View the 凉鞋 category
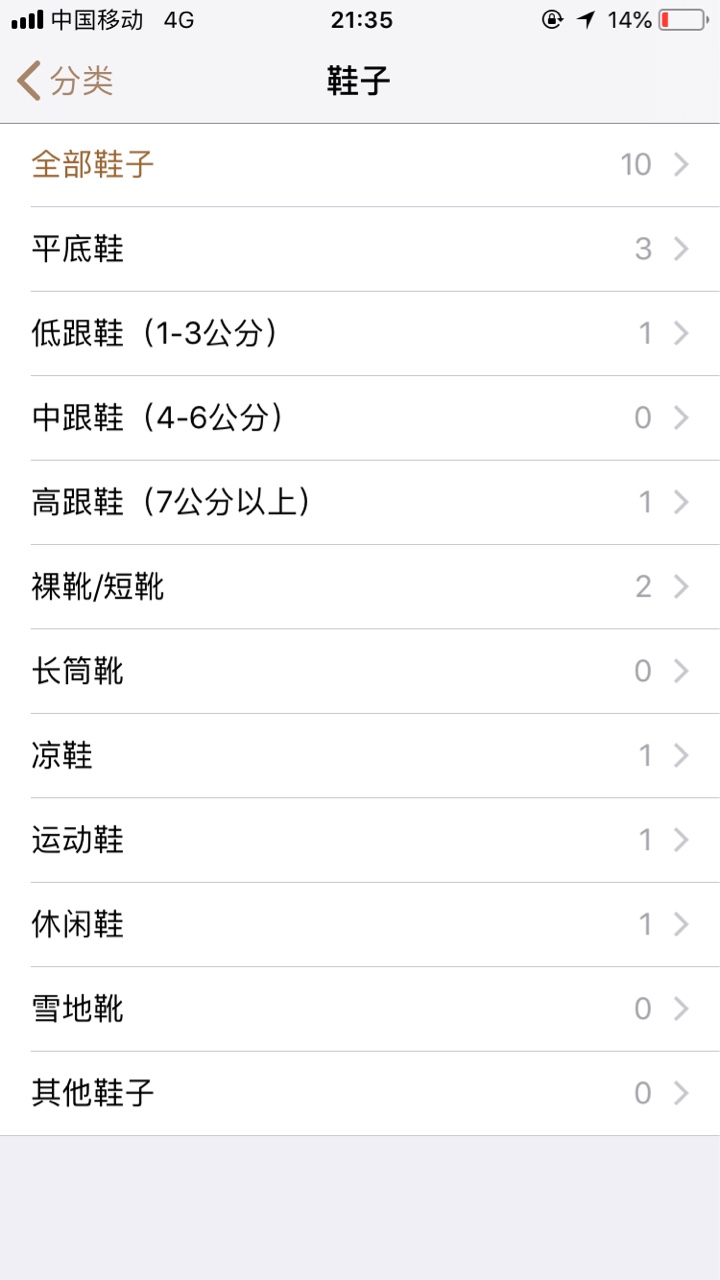The image size is (720, 1280). (360, 755)
